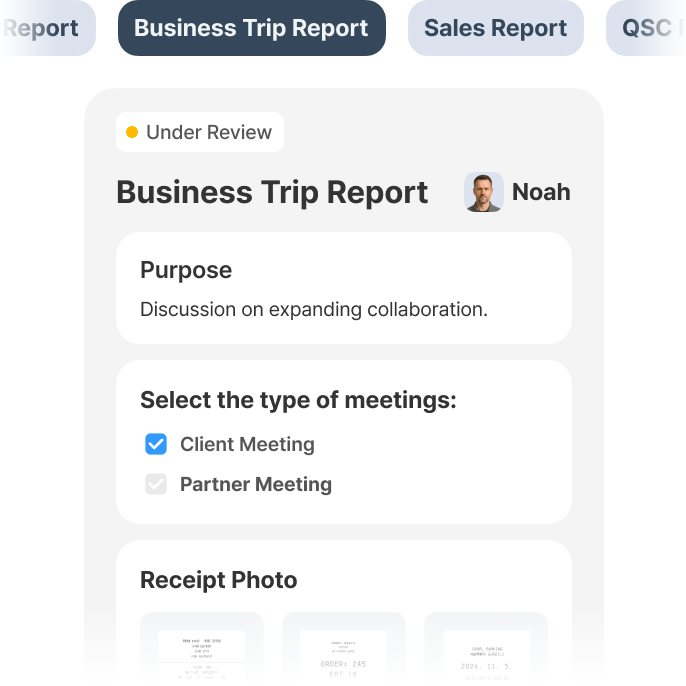Toggle the Partner Meeting checkbox
686x686 pixels.
pos(156,484)
